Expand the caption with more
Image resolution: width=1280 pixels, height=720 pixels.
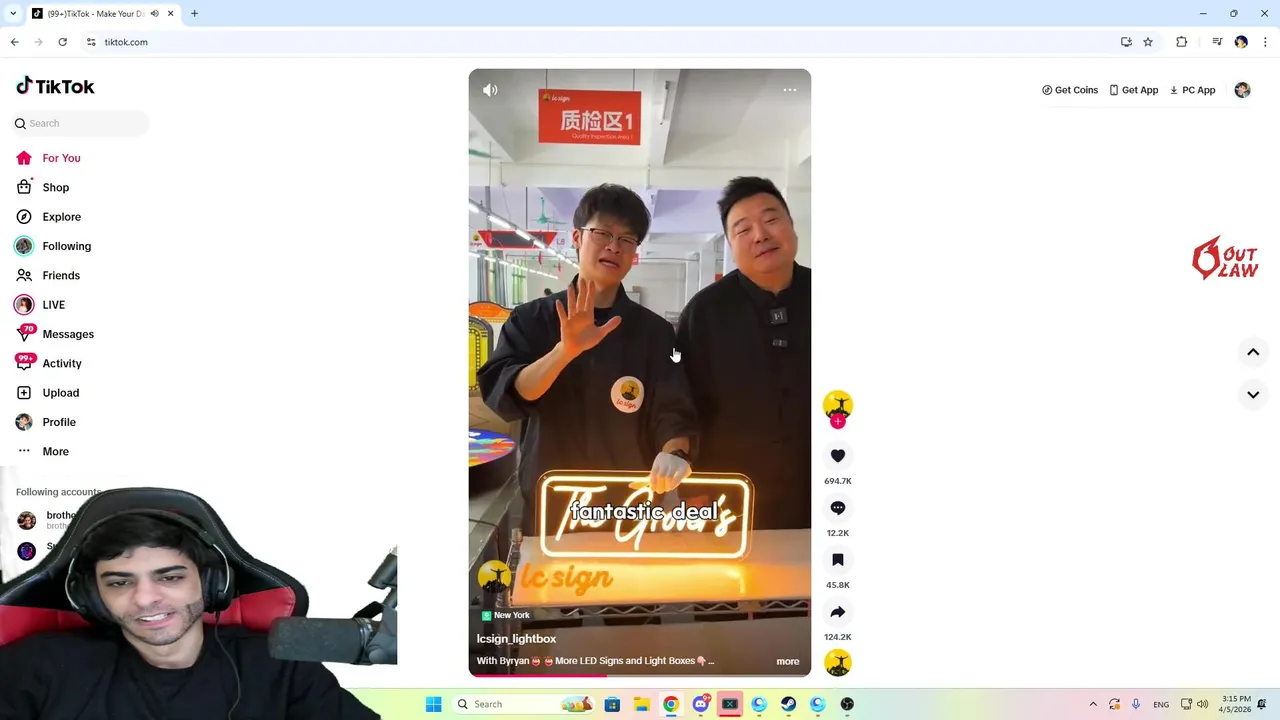pyautogui.click(x=787, y=661)
